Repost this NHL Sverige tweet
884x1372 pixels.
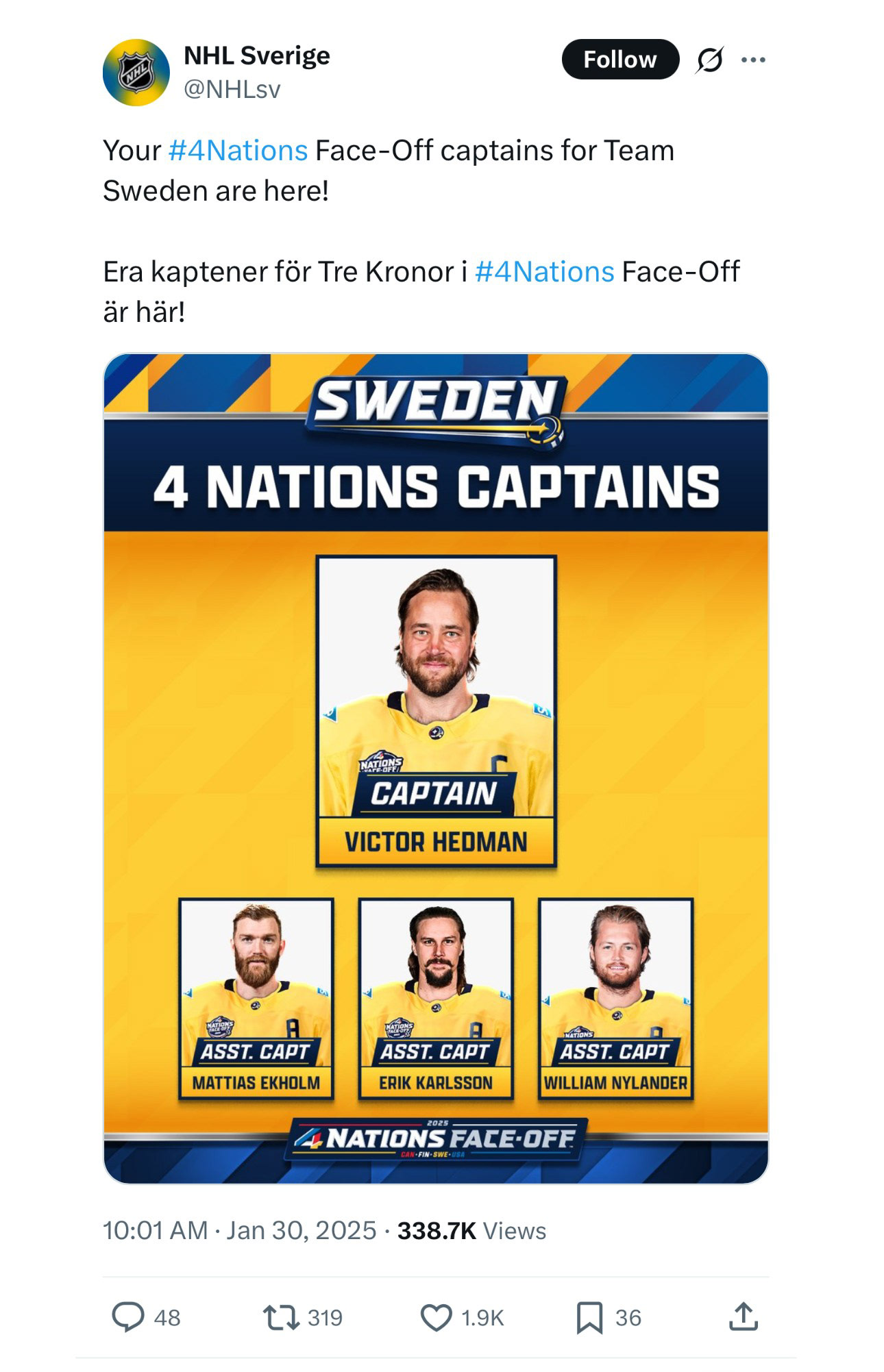[x=282, y=1317]
